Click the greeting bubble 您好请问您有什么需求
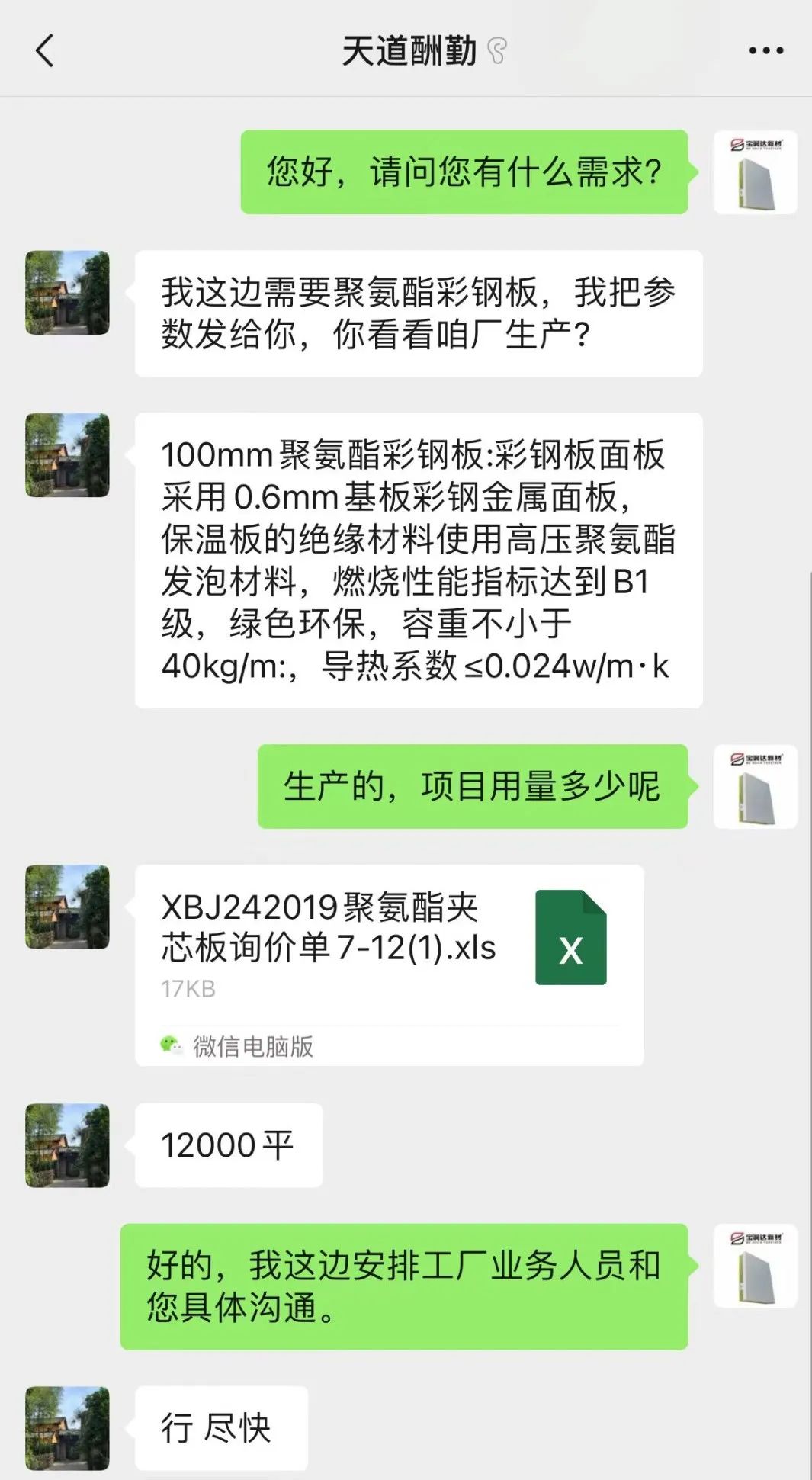Image resolution: width=812 pixels, height=1480 pixels. coord(465,174)
